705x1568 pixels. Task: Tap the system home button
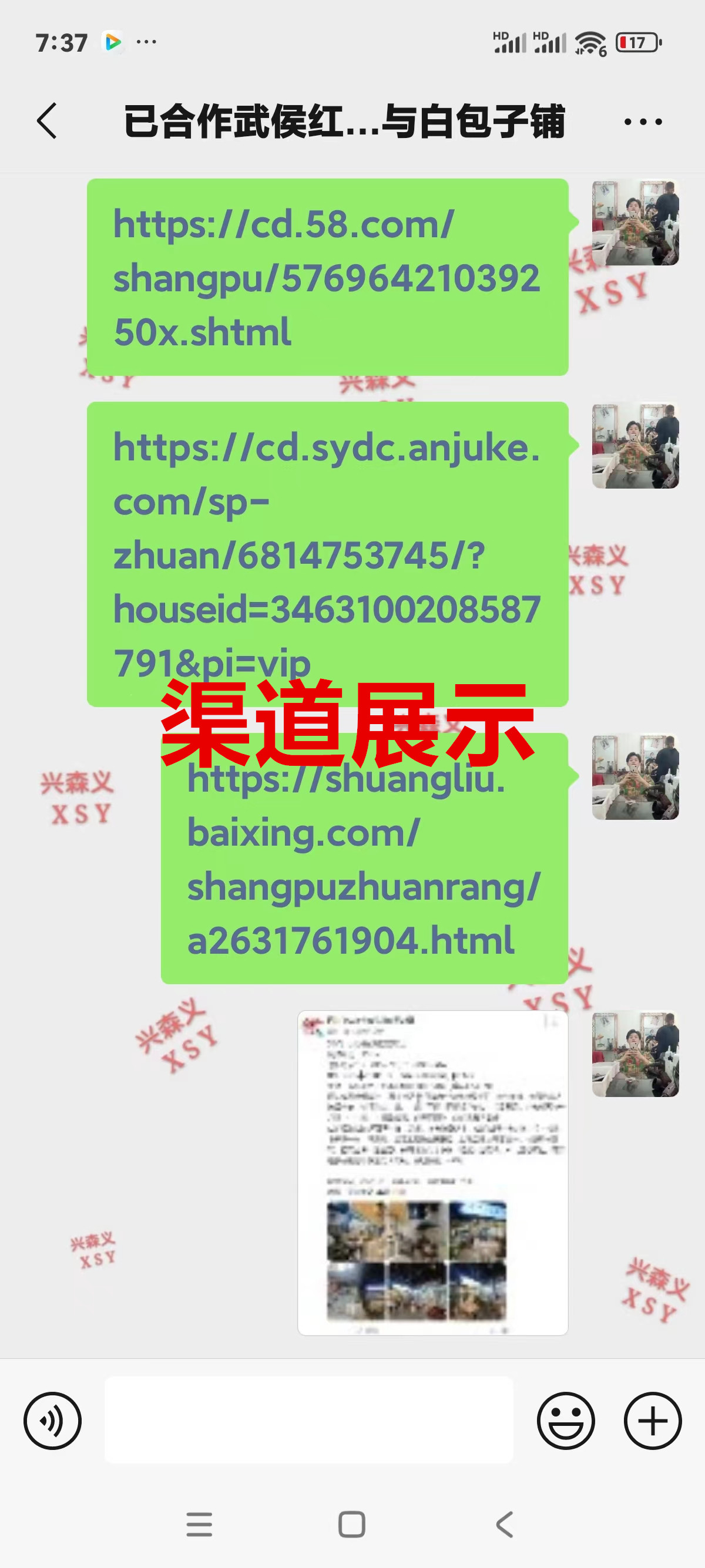pos(352,1525)
